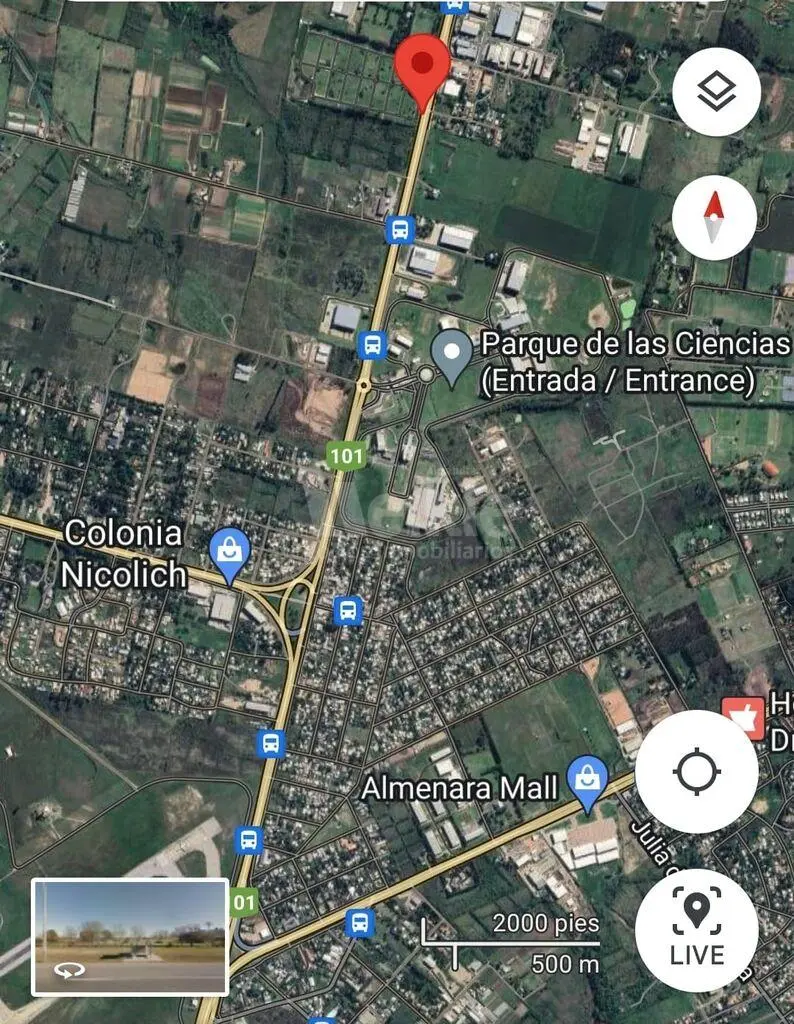Image resolution: width=794 pixels, height=1024 pixels.
Task: Tap the compass to reorient the map
Action: point(713,217)
